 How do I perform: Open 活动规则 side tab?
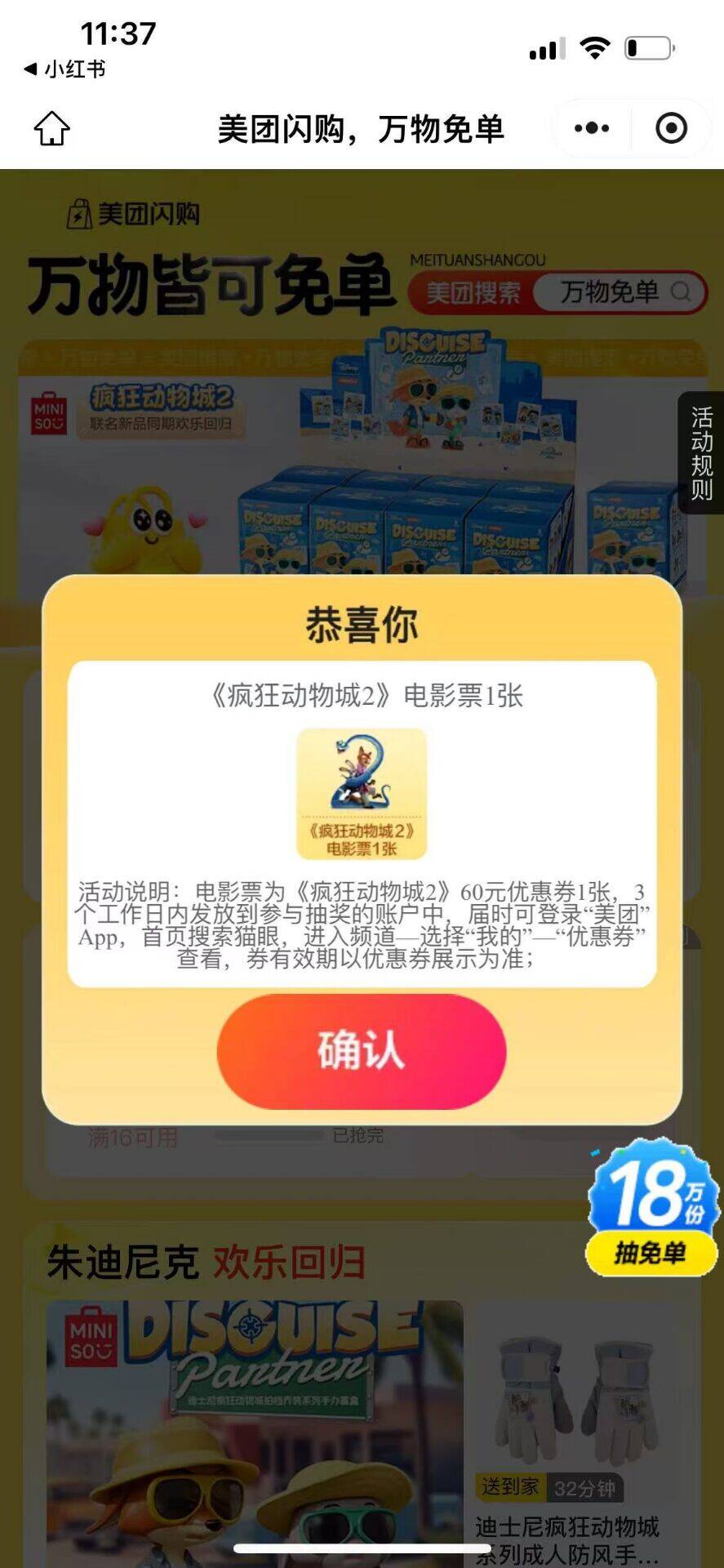701,453
